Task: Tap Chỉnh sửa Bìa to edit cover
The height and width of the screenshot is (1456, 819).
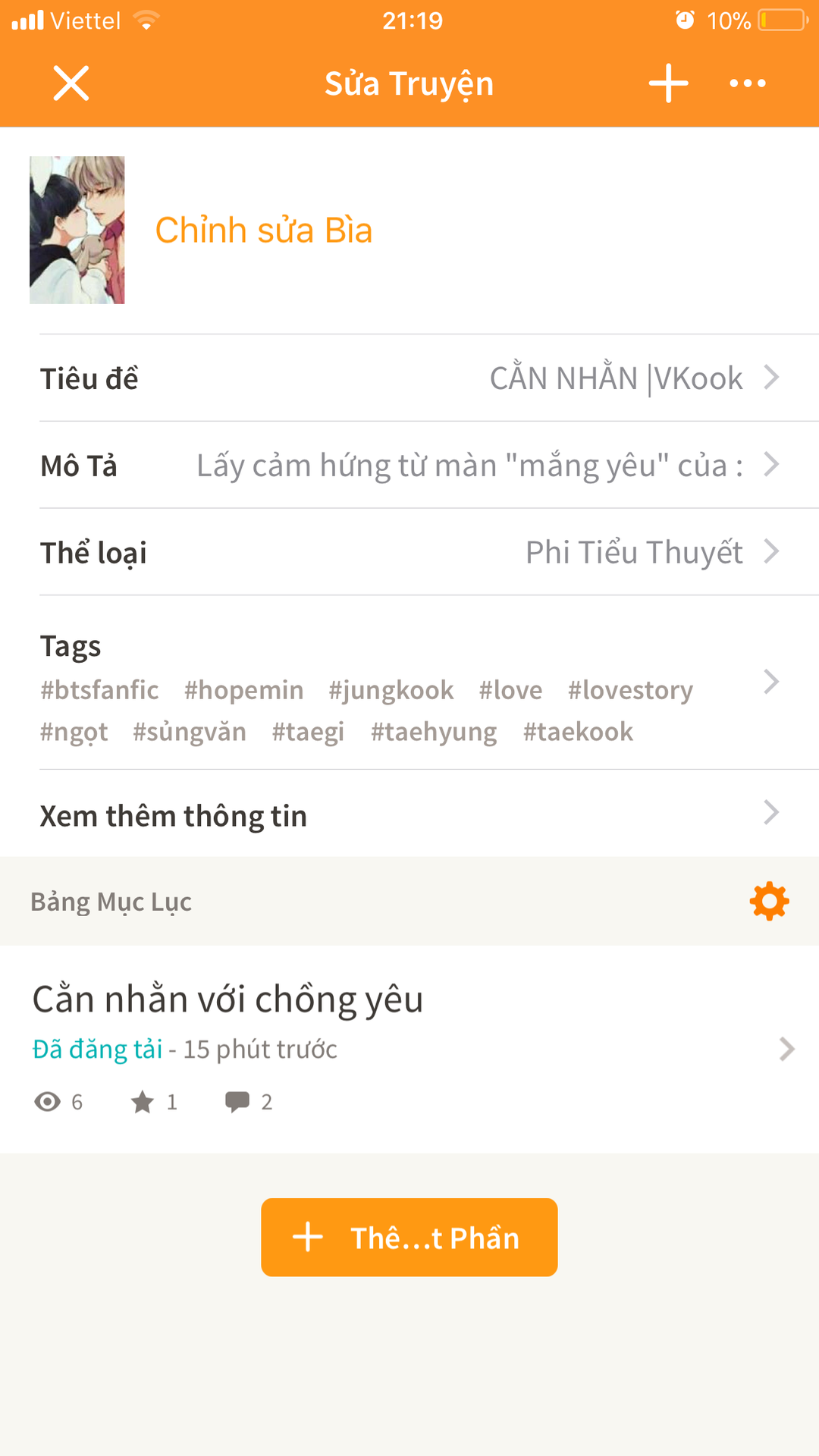Action: point(264,231)
